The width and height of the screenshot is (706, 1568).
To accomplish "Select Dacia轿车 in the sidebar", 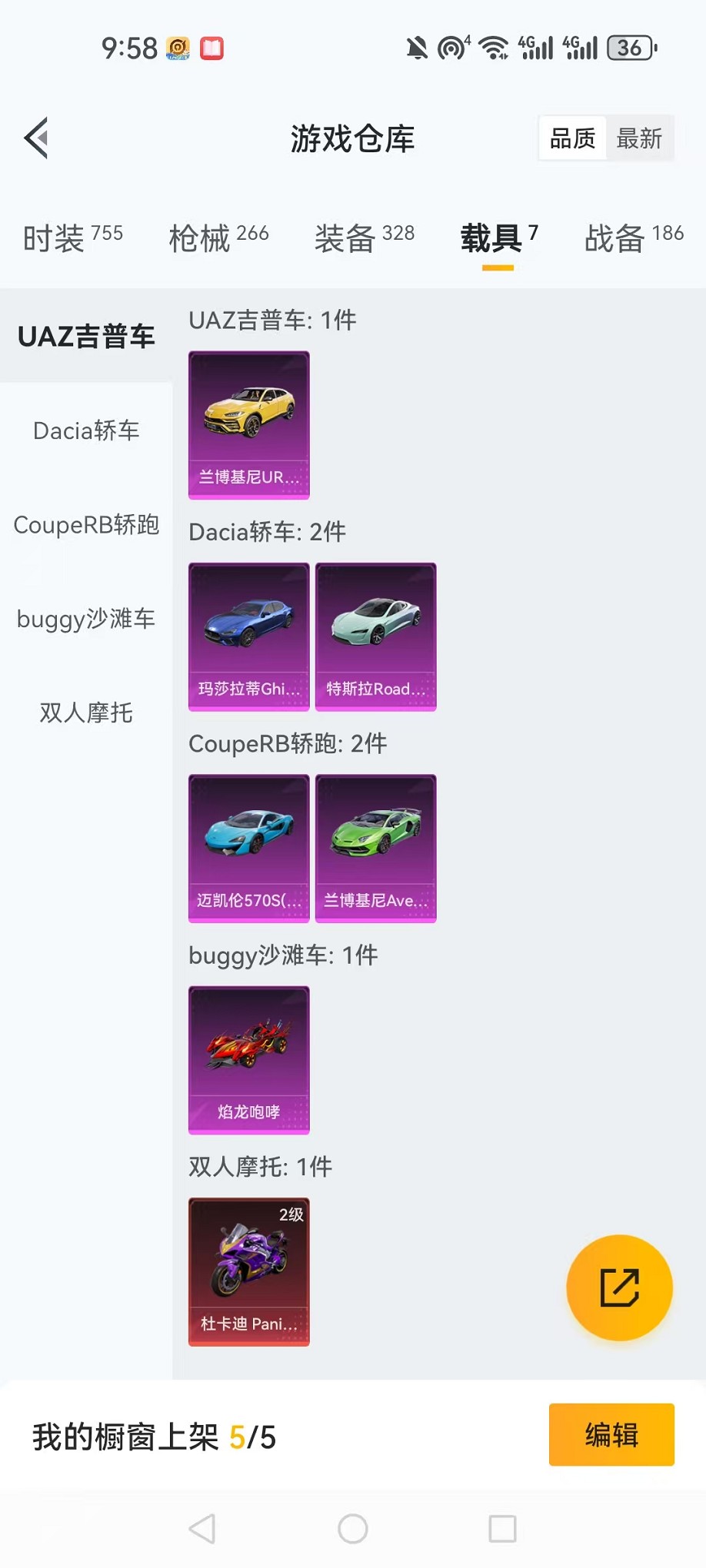I will (86, 430).
